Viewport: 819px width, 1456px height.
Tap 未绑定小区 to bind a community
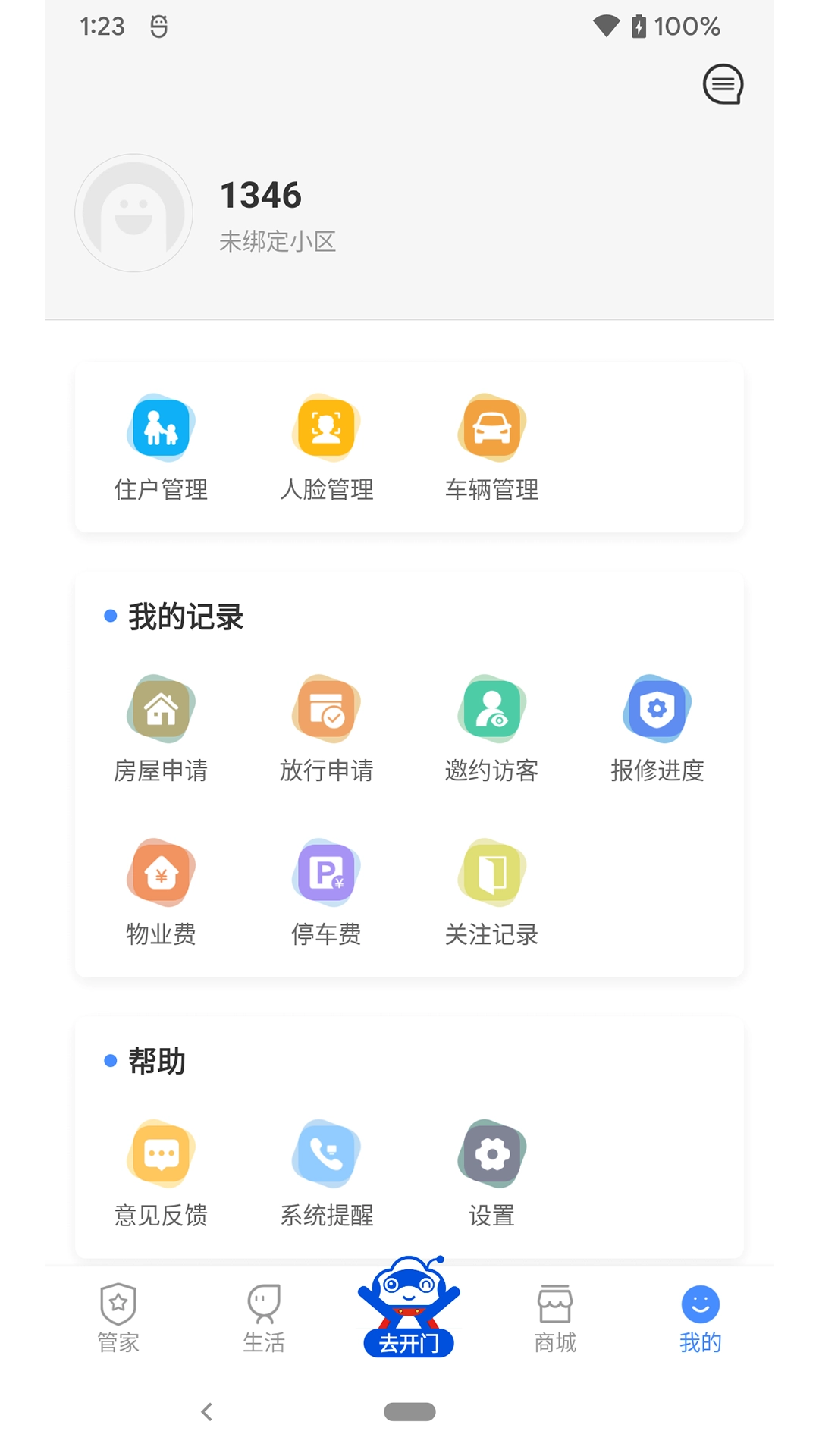tap(278, 242)
